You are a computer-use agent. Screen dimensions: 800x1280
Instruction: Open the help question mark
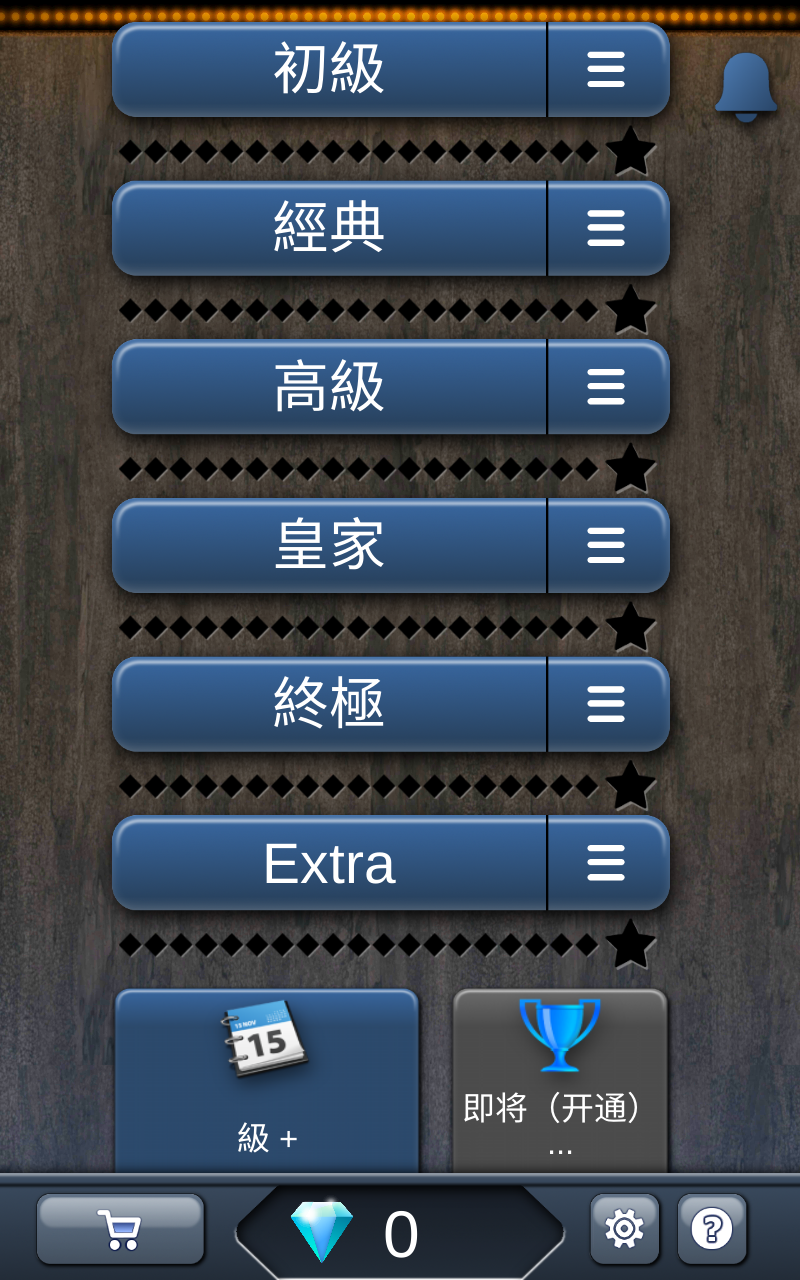712,1228
